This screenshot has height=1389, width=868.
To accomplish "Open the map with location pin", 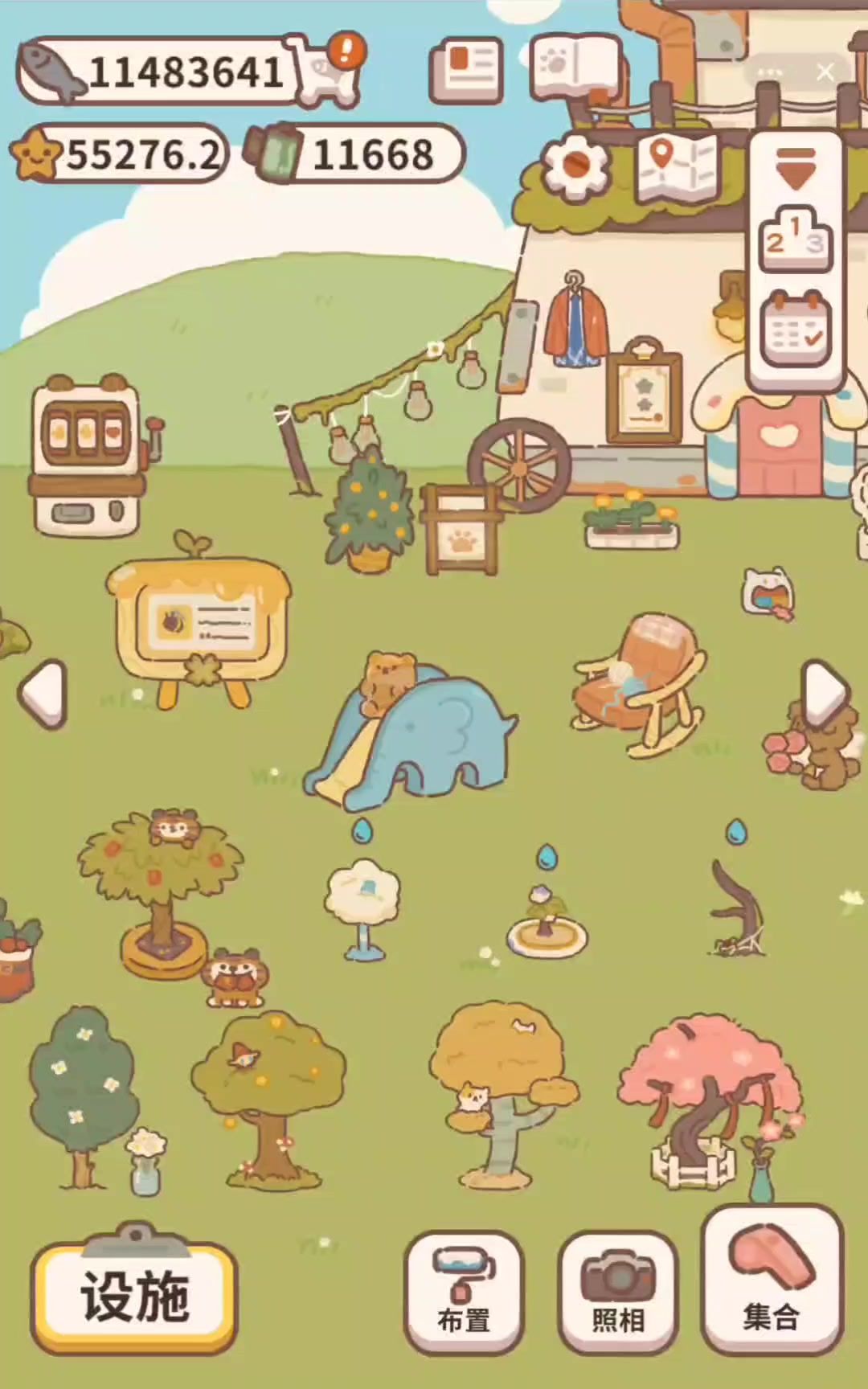I will (x=677, y=167).
